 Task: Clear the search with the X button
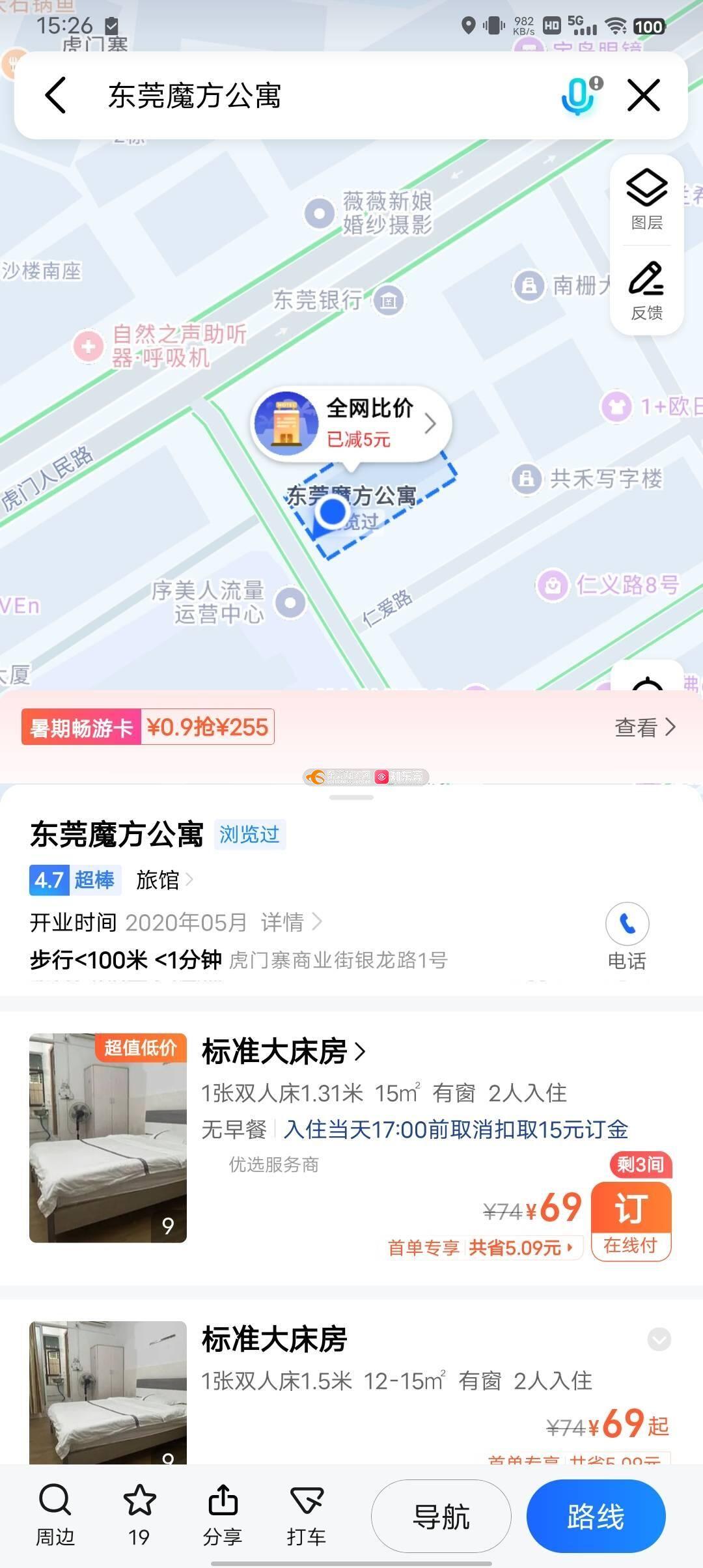[x=644, y=96]
